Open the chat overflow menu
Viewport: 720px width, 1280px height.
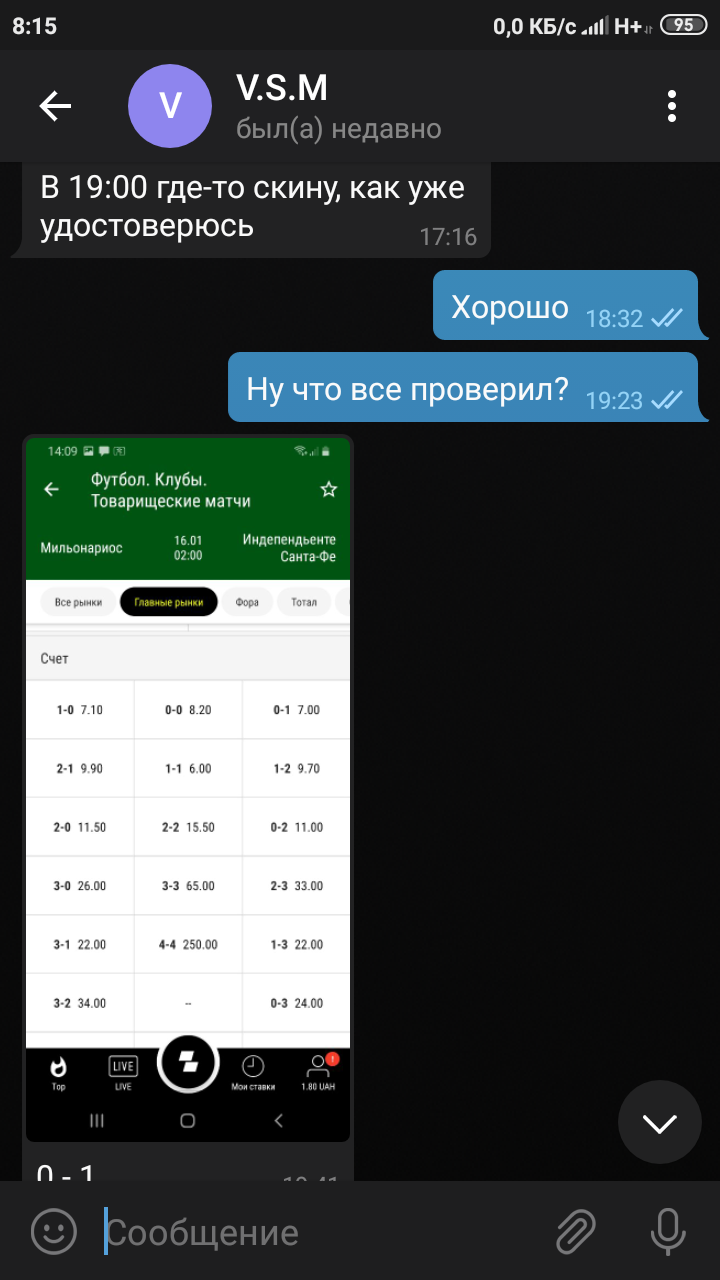click(672, 106)
